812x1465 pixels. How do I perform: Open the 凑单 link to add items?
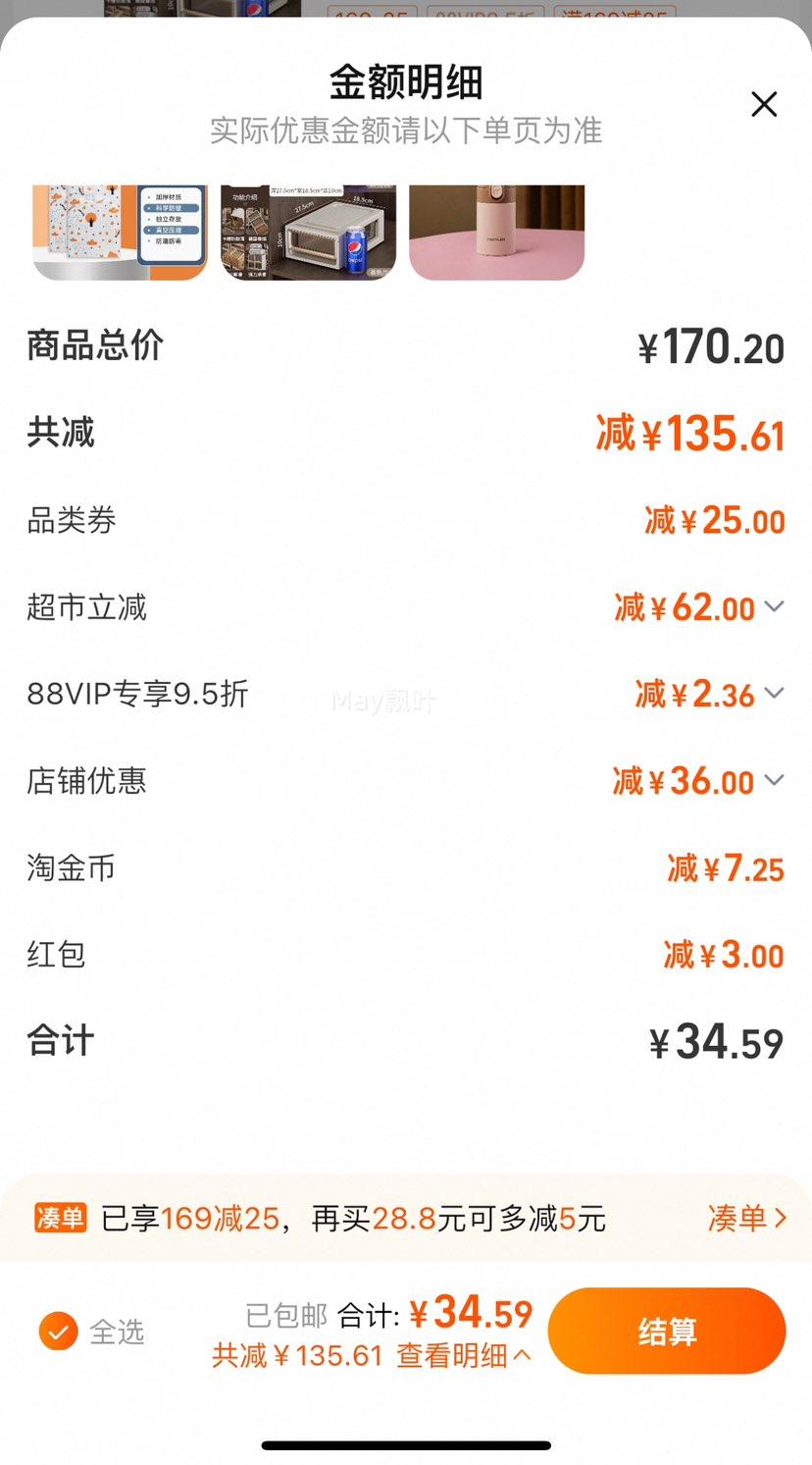(747, 1218)
